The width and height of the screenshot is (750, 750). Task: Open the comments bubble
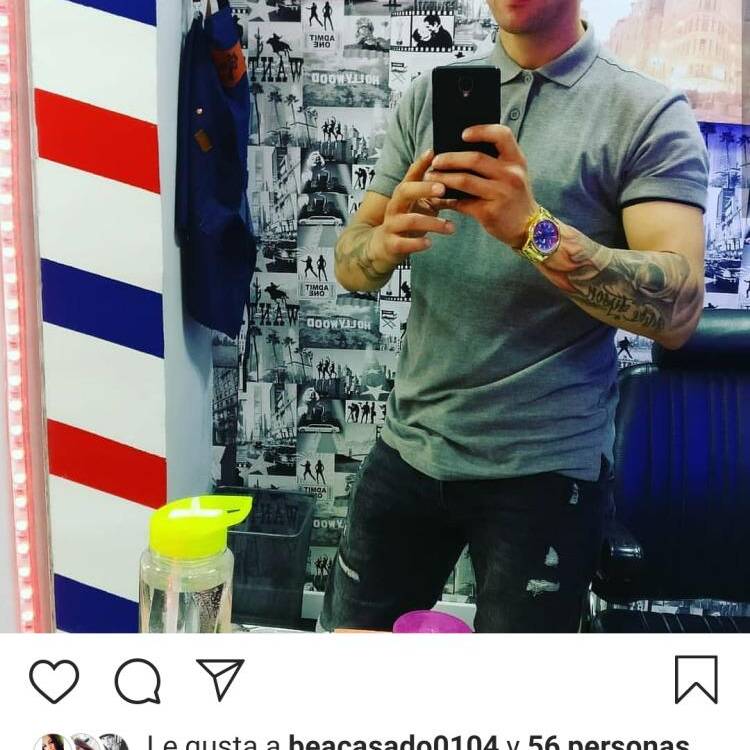pos(137,681)
